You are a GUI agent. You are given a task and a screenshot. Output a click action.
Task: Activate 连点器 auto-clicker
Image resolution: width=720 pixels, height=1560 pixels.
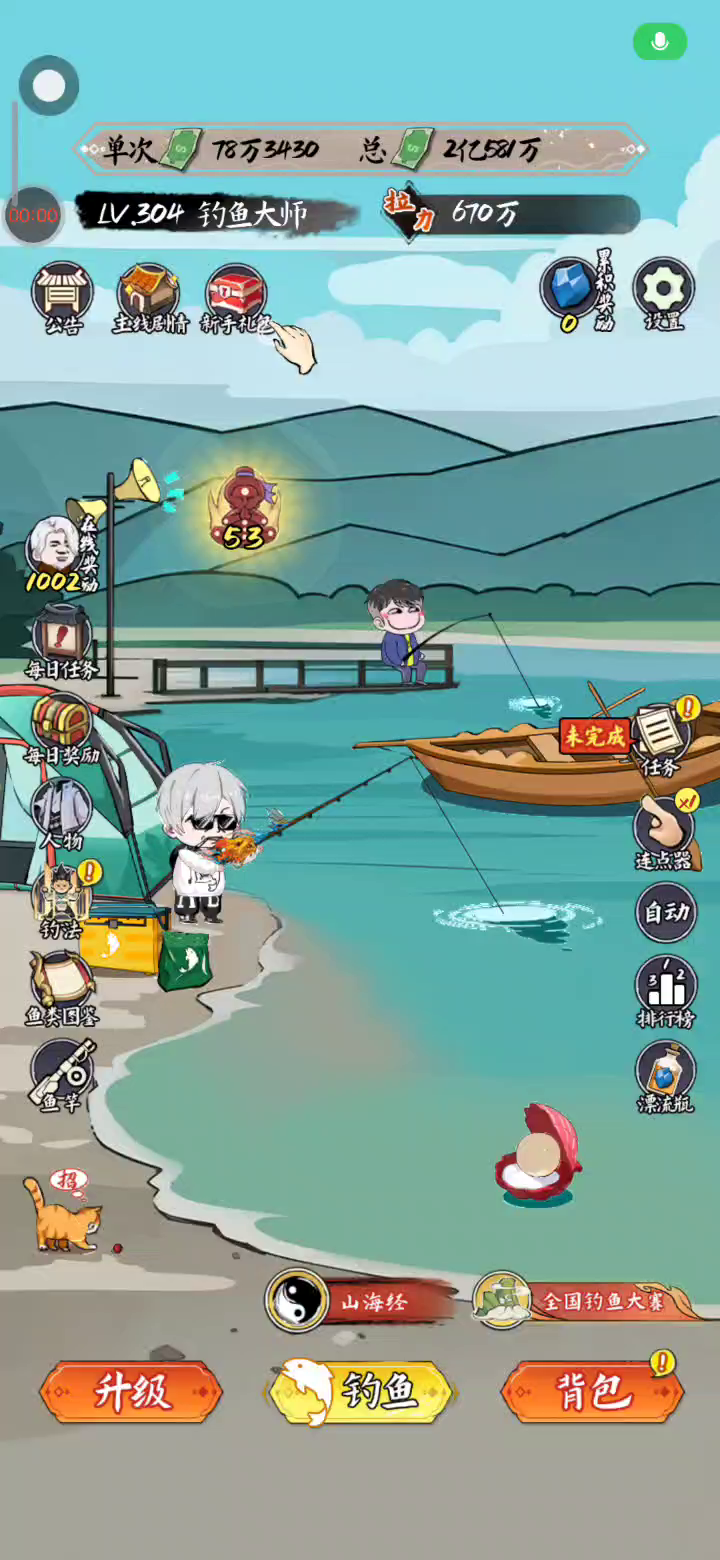[664, 828]
